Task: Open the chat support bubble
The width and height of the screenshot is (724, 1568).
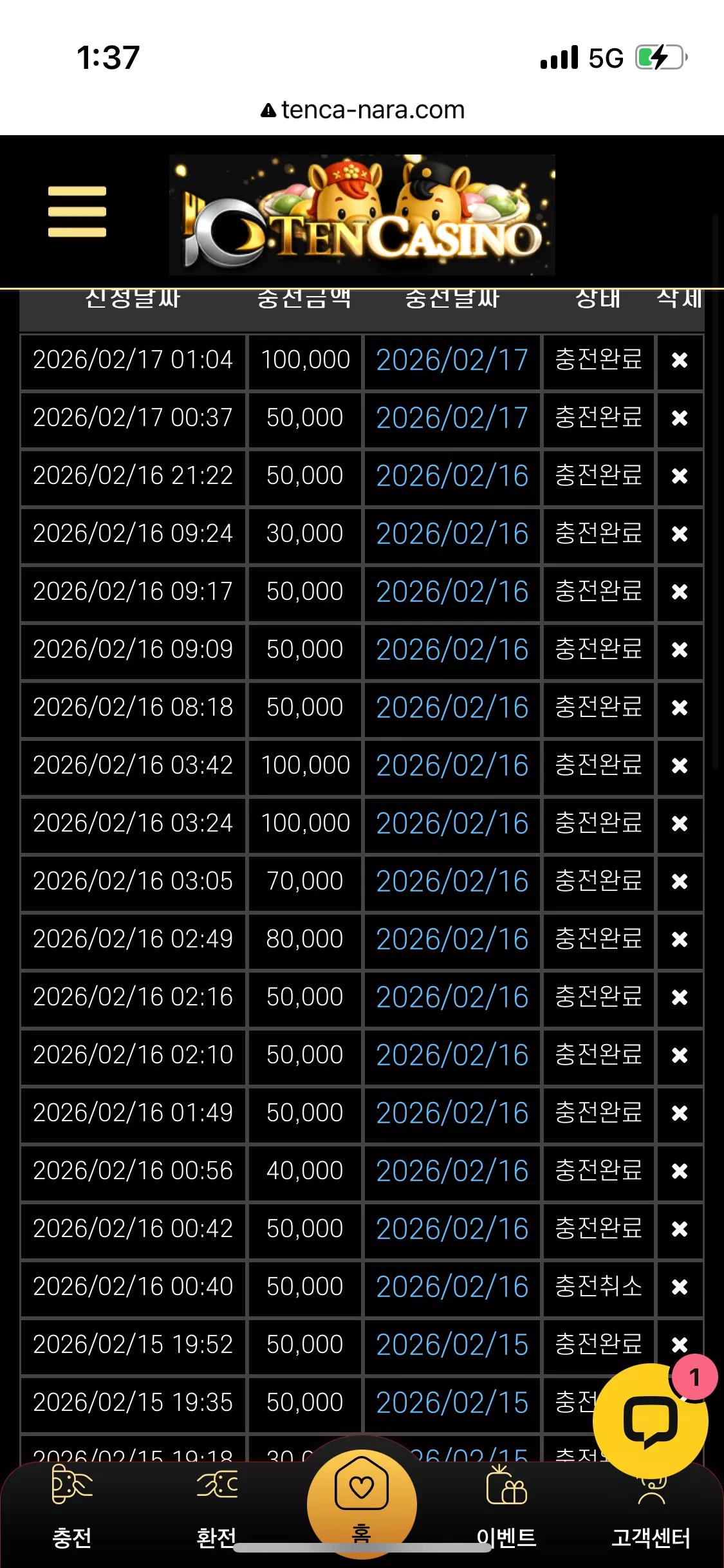Action: tap(650, 1421)
